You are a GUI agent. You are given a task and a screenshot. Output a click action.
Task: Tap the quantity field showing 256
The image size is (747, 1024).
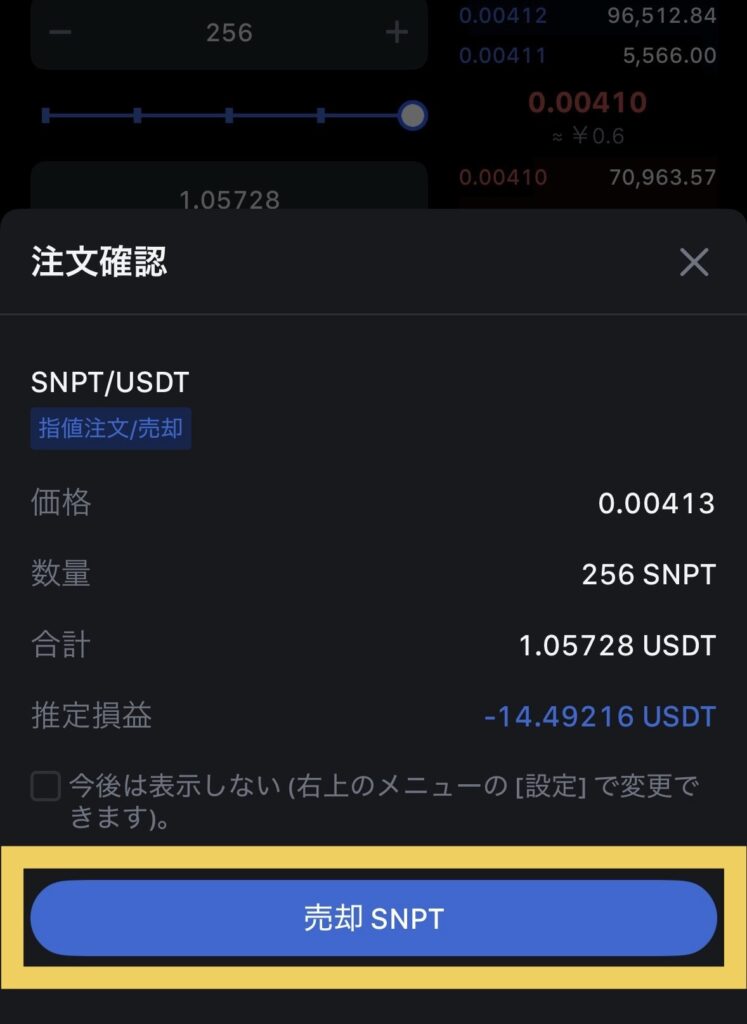click(x=229, y=33)
